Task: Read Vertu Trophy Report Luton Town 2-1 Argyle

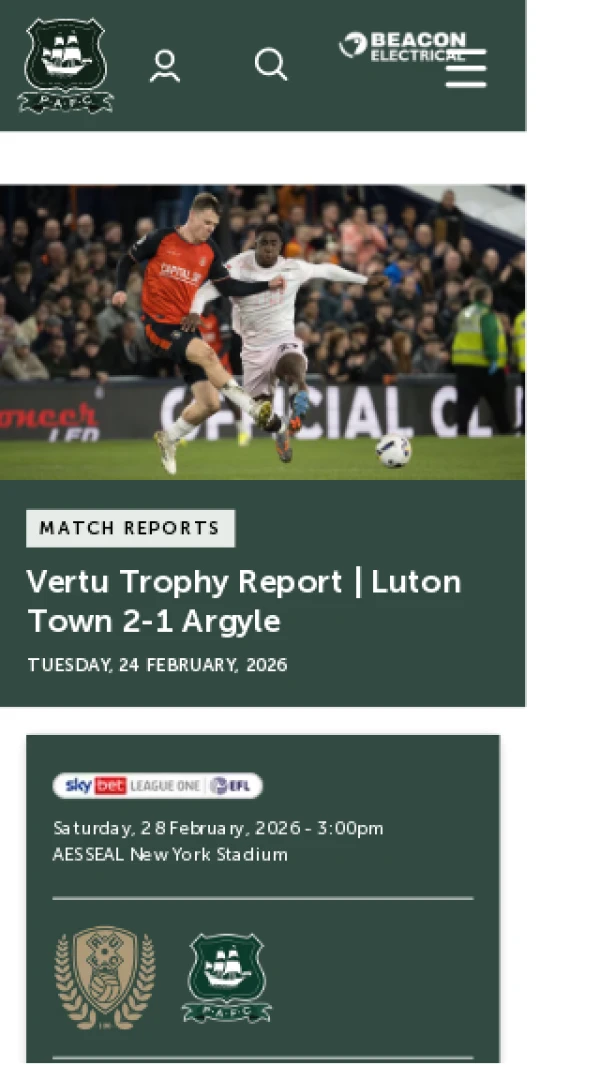Action: tap(243, 601)
